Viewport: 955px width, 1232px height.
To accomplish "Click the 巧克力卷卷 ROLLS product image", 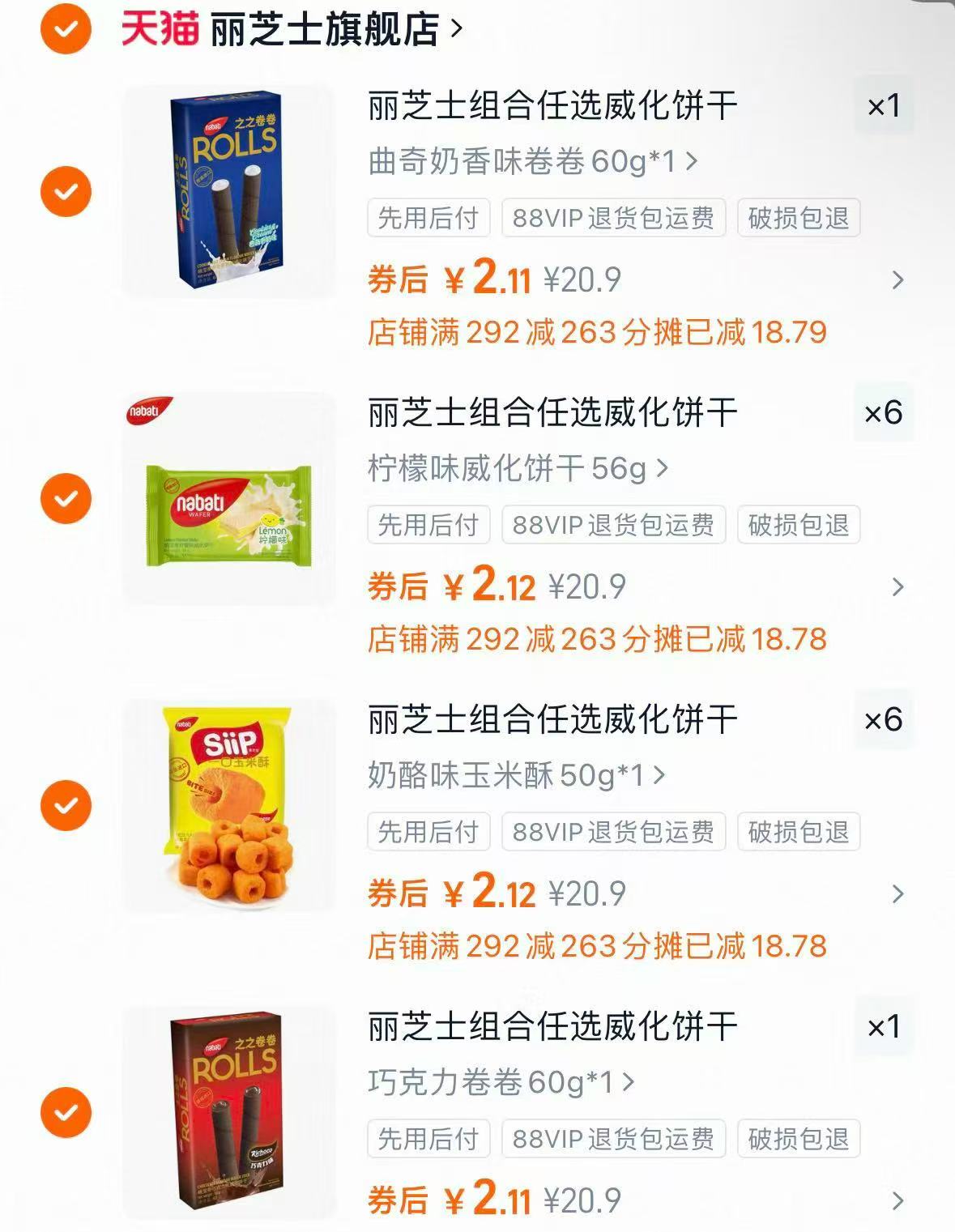I will (227, 1110).
